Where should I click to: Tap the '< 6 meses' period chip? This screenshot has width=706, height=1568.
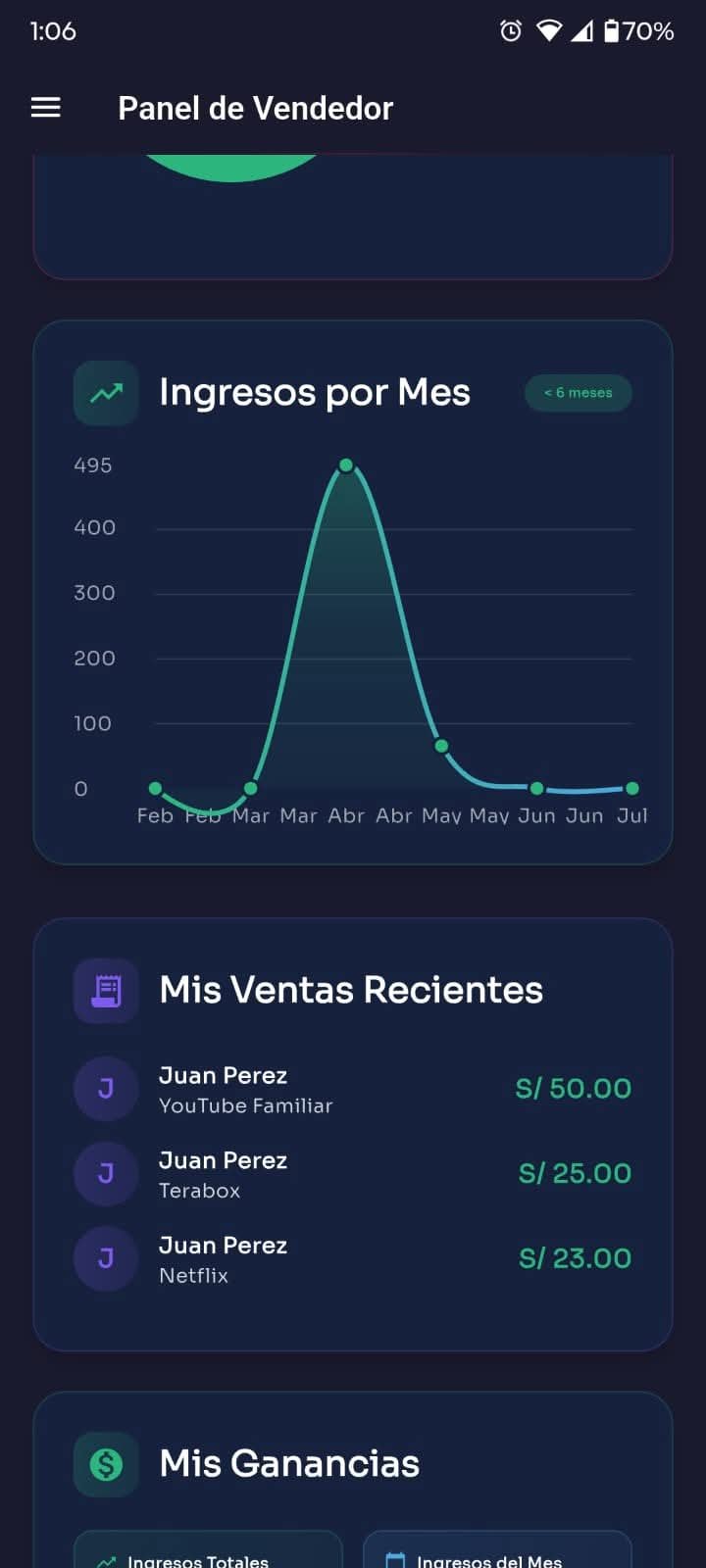coord(579,393)
